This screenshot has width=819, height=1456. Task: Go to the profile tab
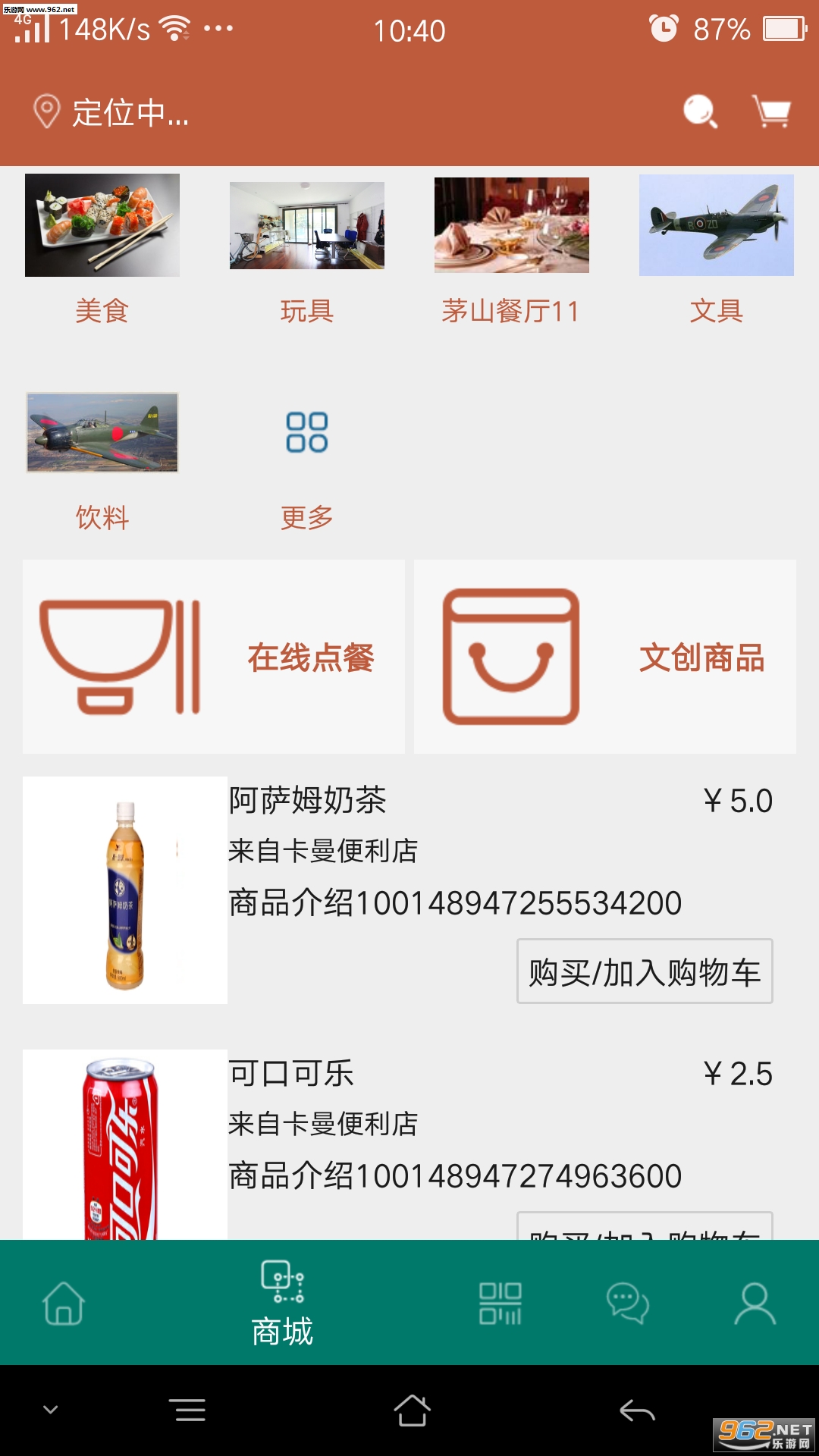(755, 1303)
